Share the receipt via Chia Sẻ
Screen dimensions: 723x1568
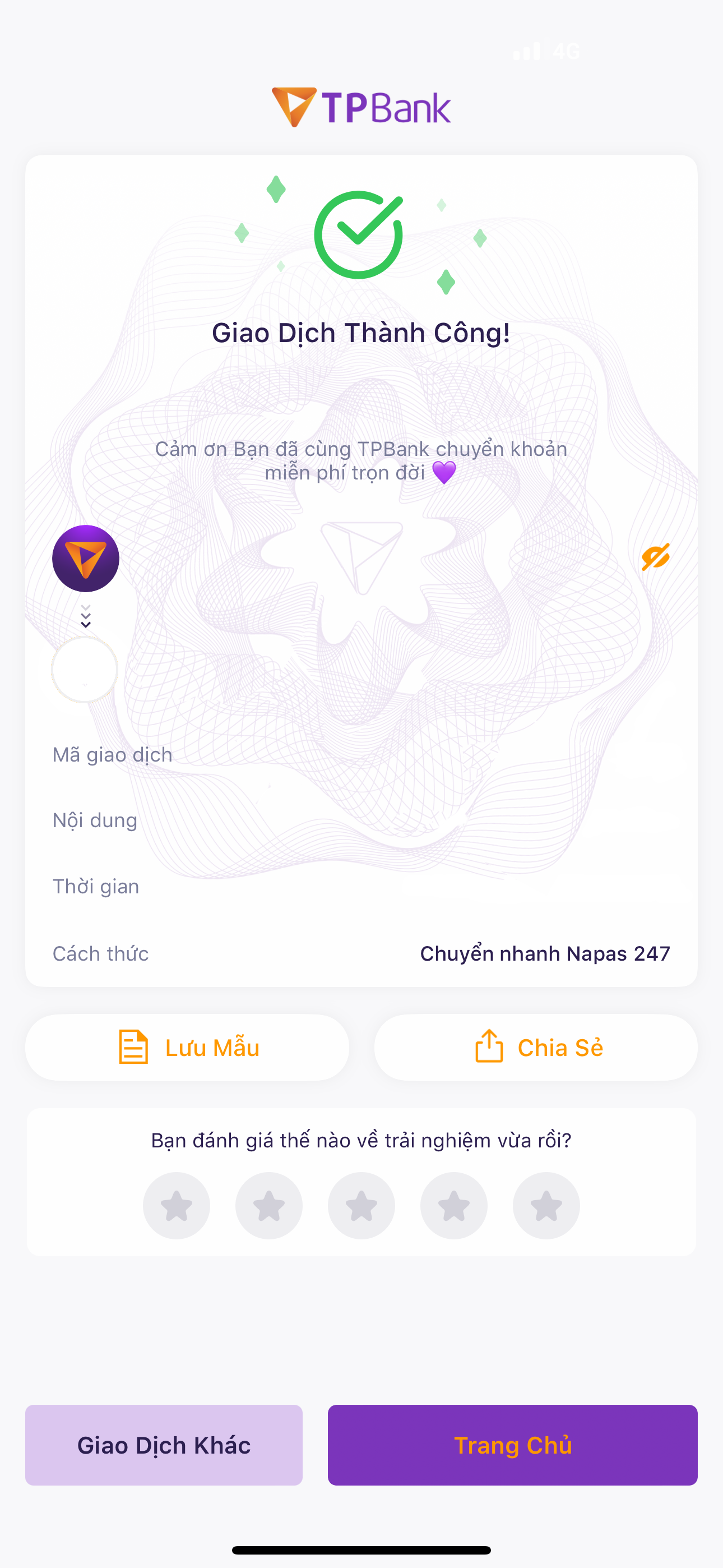tap(536, 1048)
